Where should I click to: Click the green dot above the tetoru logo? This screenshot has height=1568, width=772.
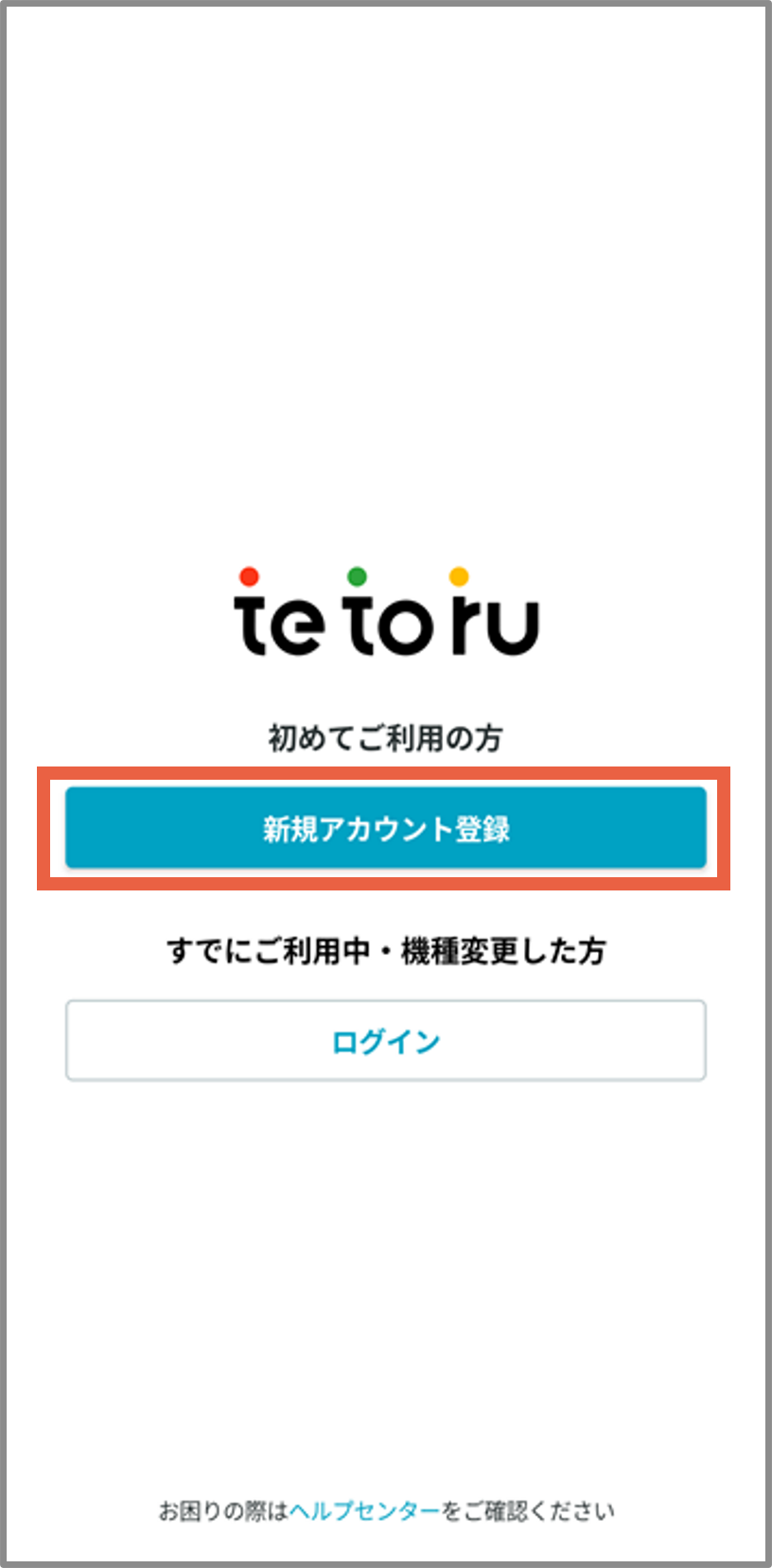(x=357, y=575)
